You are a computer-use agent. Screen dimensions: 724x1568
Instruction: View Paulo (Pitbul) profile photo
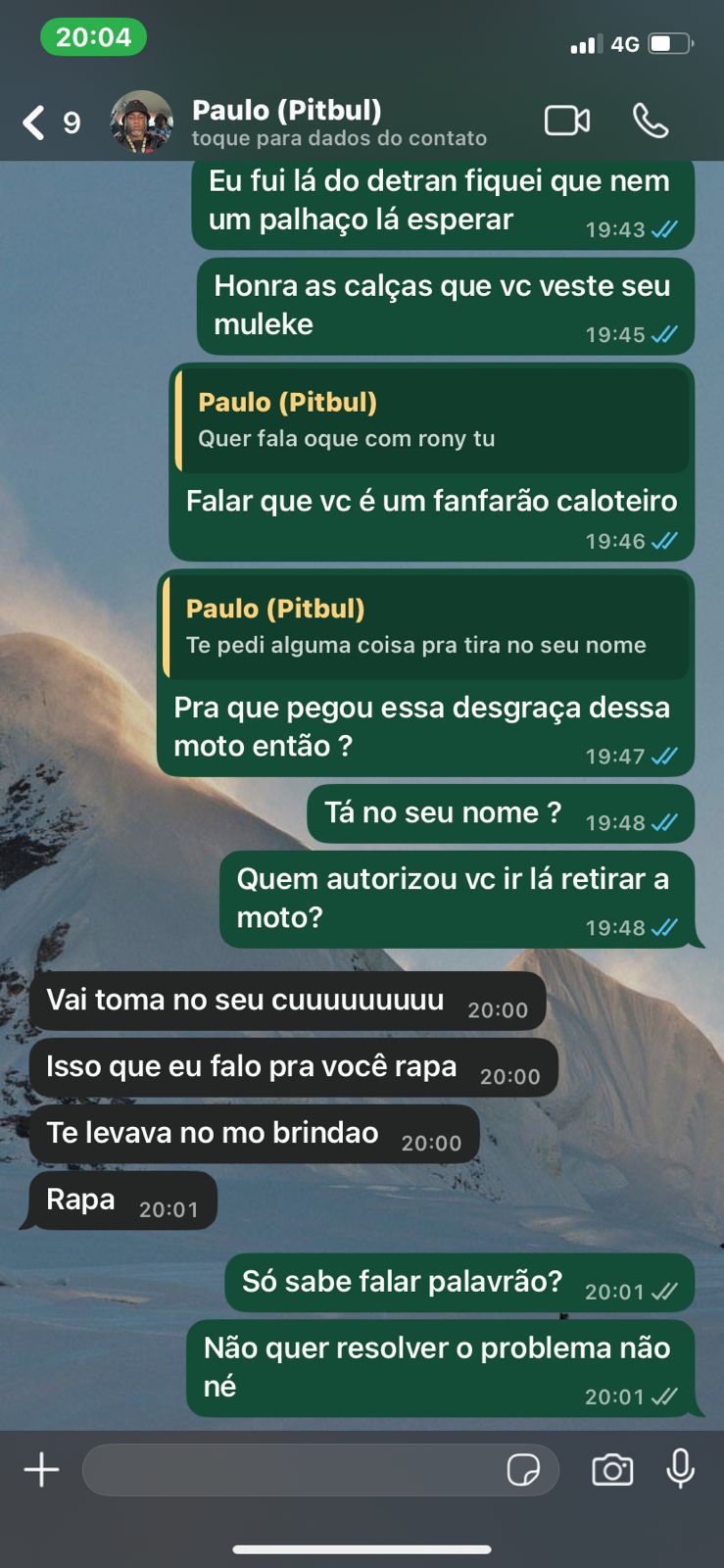[x=142, y=122]
